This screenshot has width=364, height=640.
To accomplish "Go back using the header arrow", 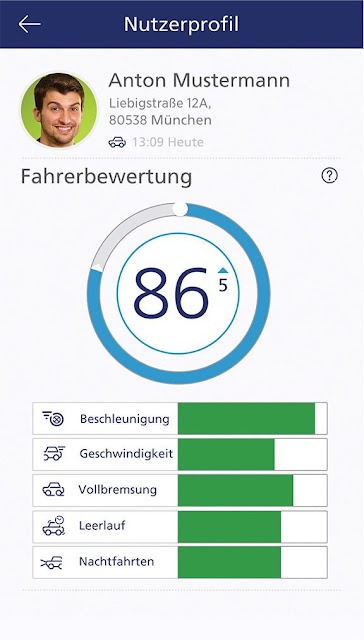I will pos(29,24).
